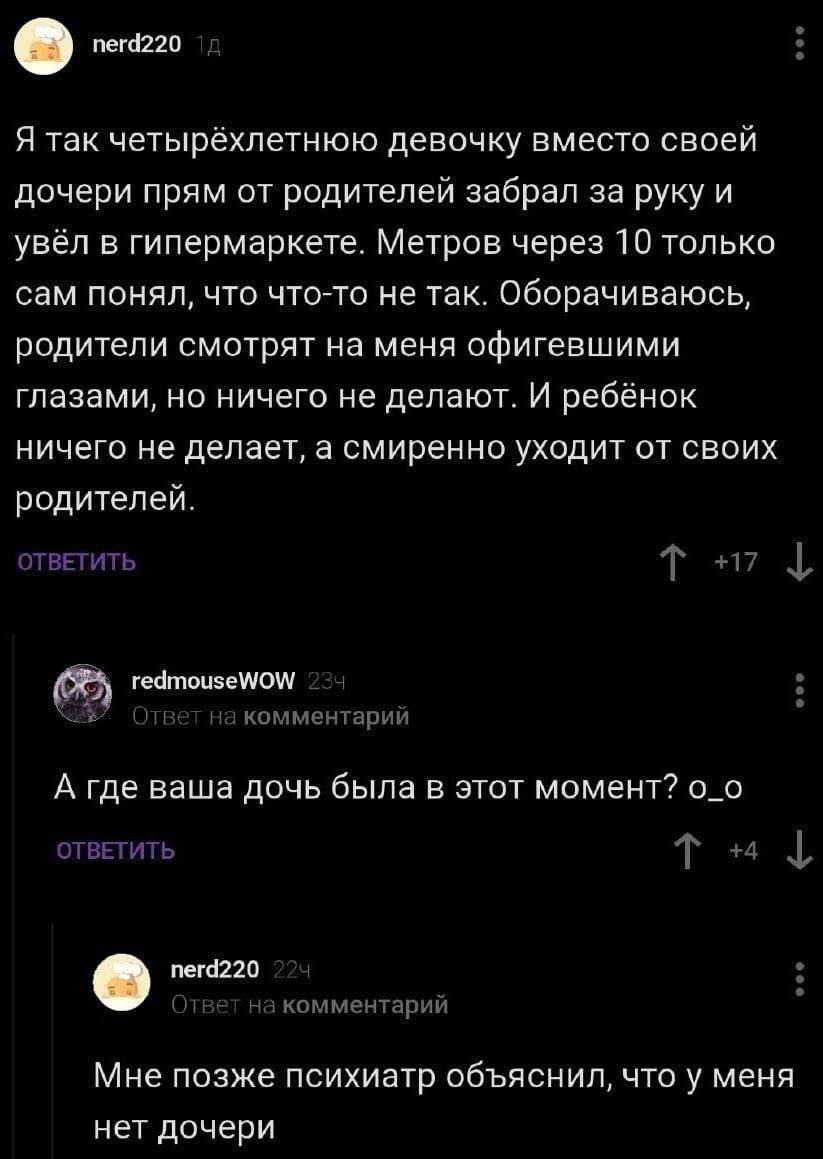The width and height of the screenshot is (823, 1159).
Task: Open the redmouseWOW username link
Action: [x=213, y=683]
